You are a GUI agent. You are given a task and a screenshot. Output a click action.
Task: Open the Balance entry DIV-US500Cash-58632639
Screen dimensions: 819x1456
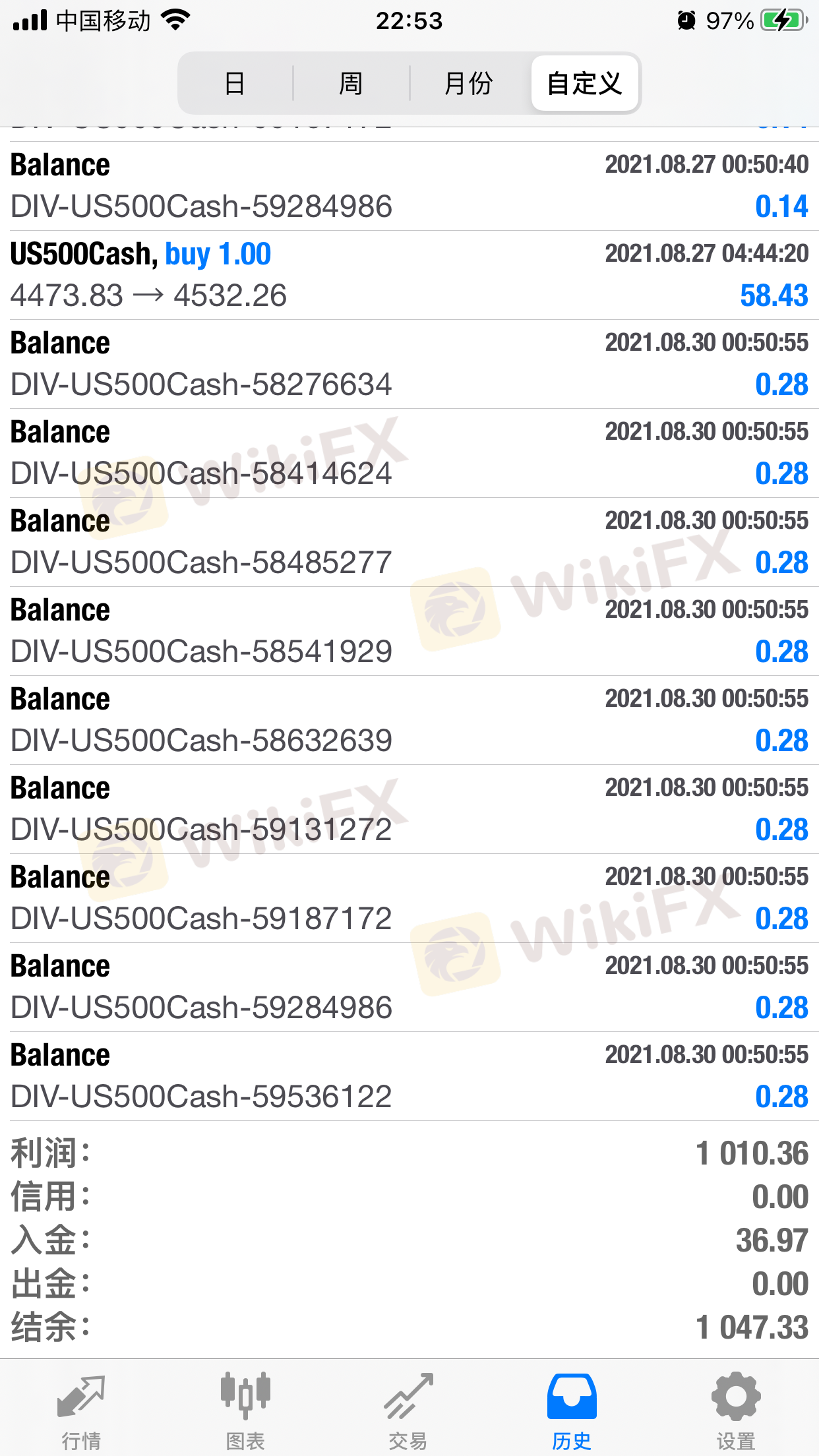tap(409, 720)
